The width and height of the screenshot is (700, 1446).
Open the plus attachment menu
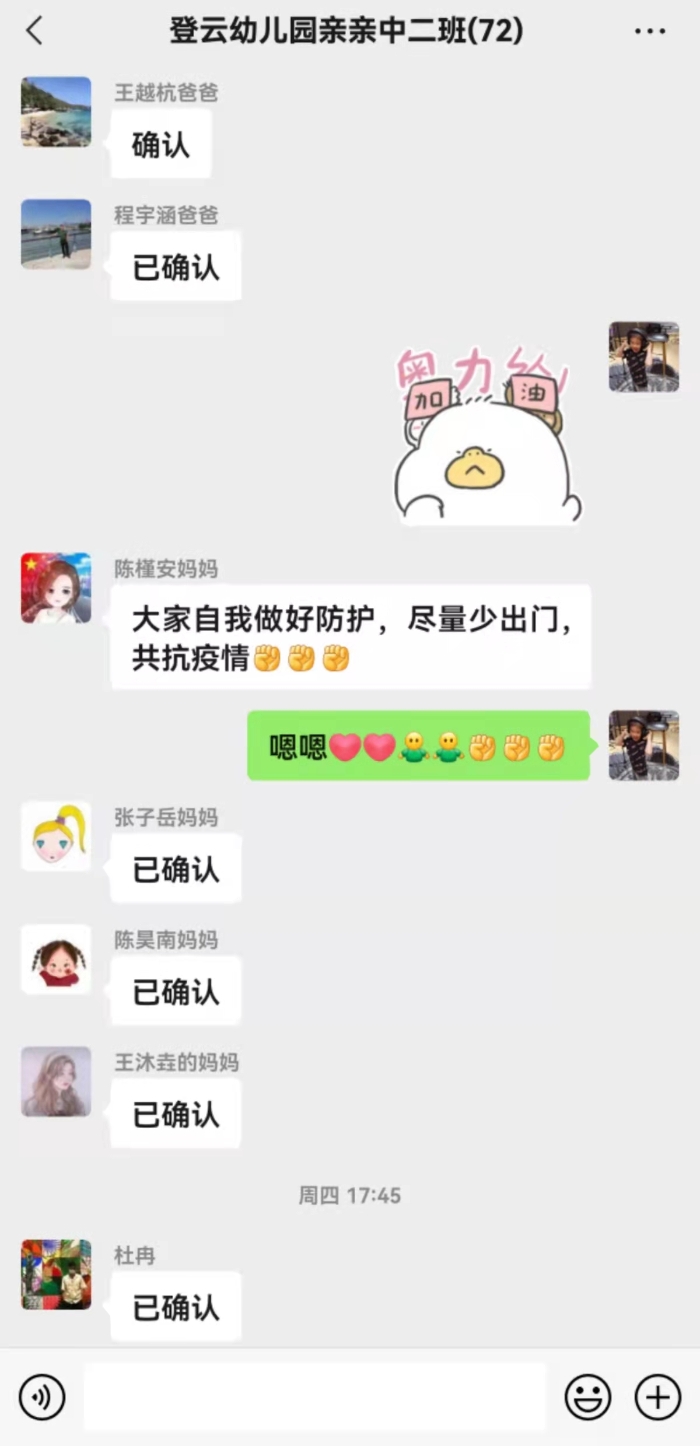coord(658,1397)
